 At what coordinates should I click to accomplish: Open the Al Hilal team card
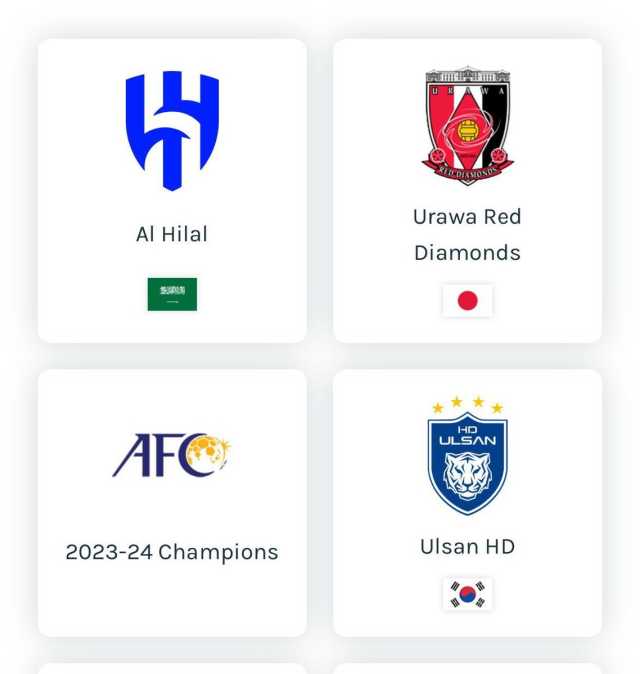tap(172, 191)
